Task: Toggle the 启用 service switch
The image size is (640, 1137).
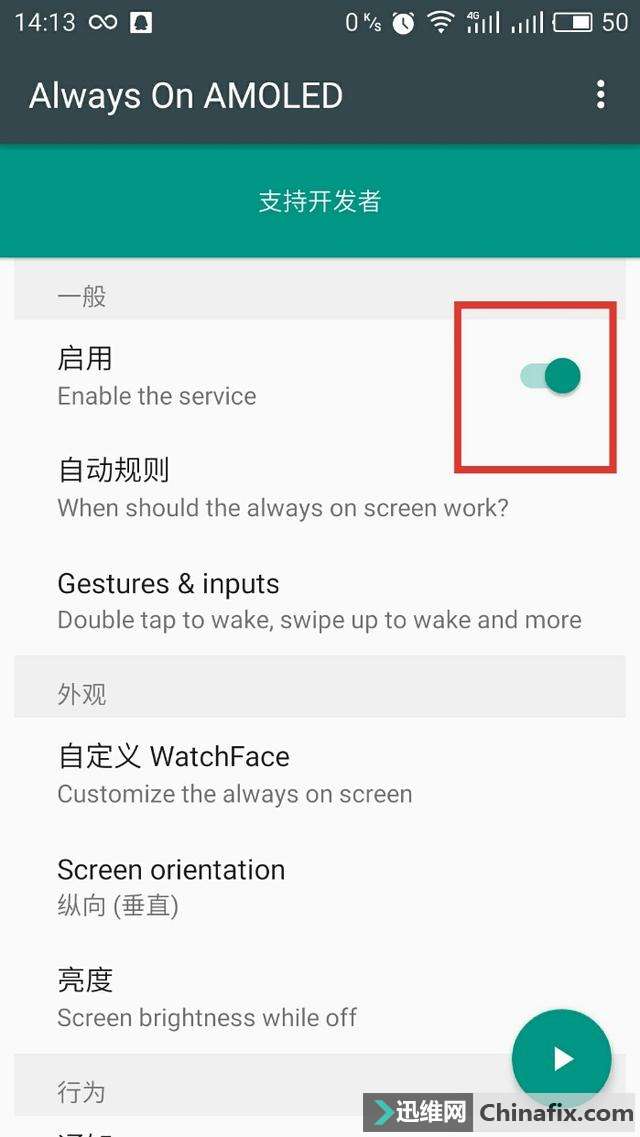Action: 551,376
